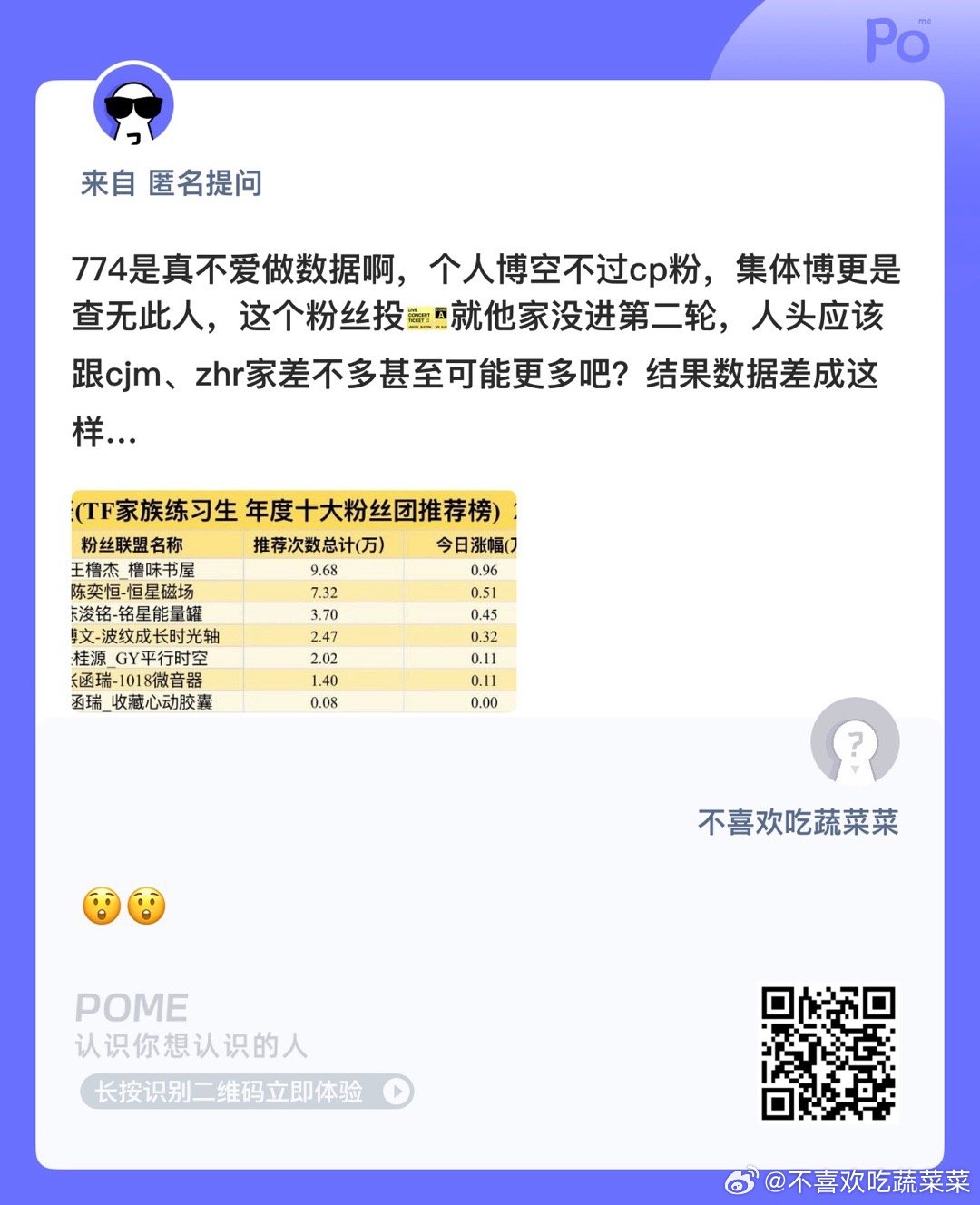Click the Po logo in top right corner
The width and height of the screenshot is (980, 1205).
click(900, 41)
